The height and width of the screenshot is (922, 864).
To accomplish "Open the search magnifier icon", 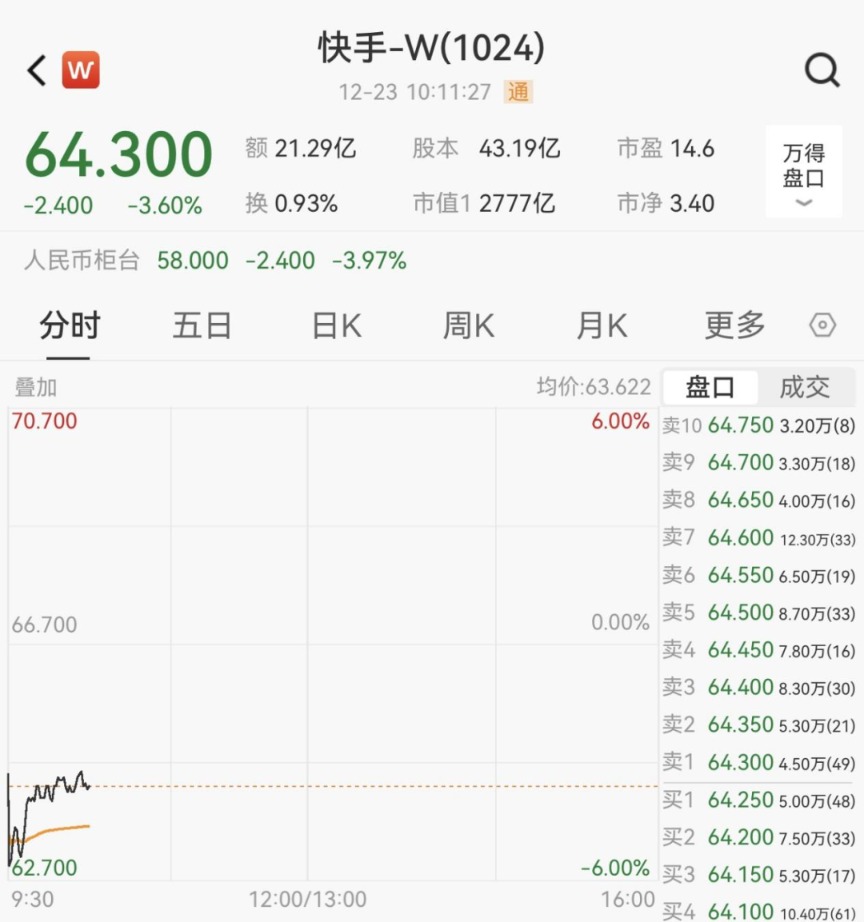I will (x=822, y=70).
